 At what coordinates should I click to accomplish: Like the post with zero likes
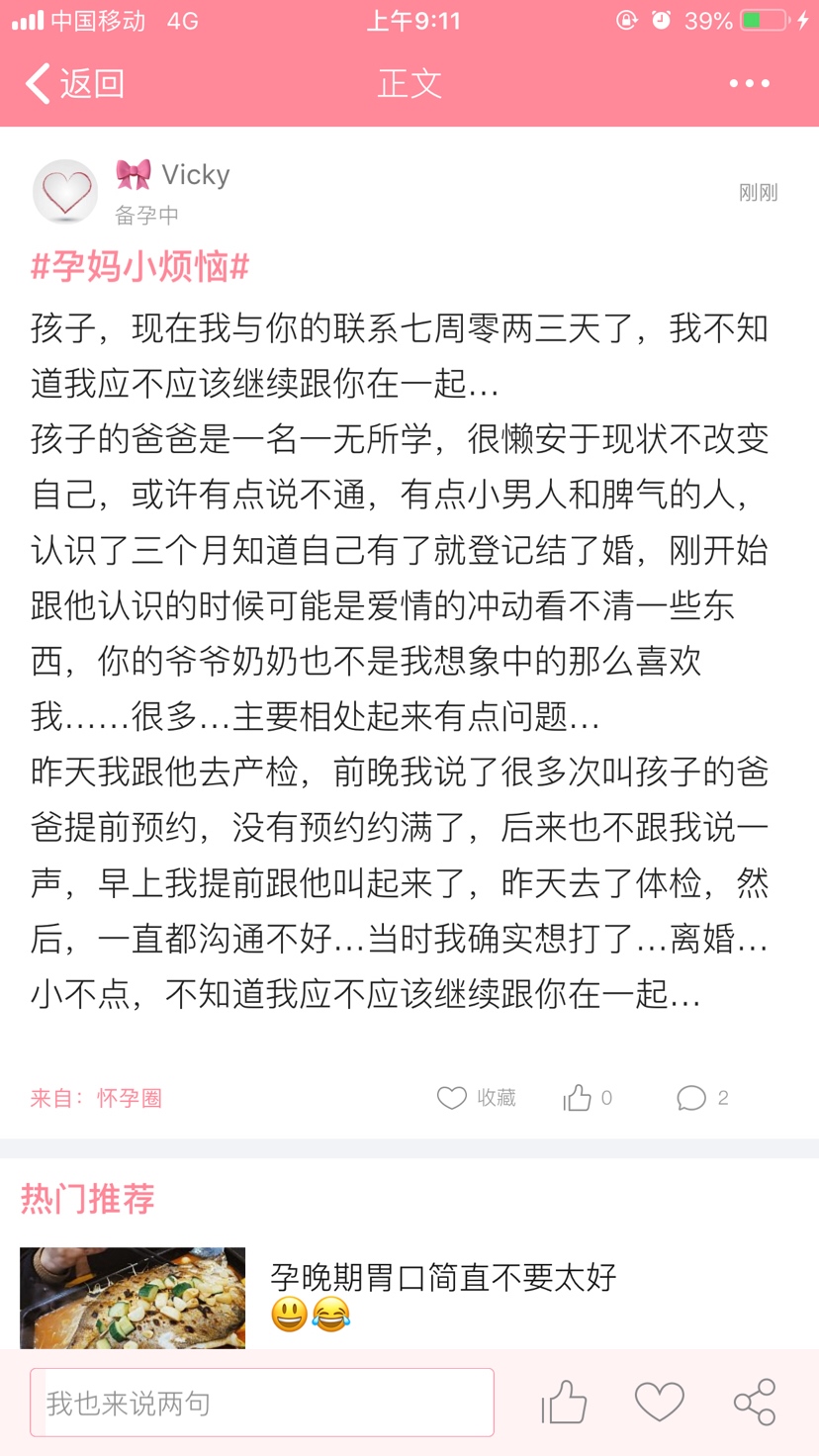[587, 1097]
